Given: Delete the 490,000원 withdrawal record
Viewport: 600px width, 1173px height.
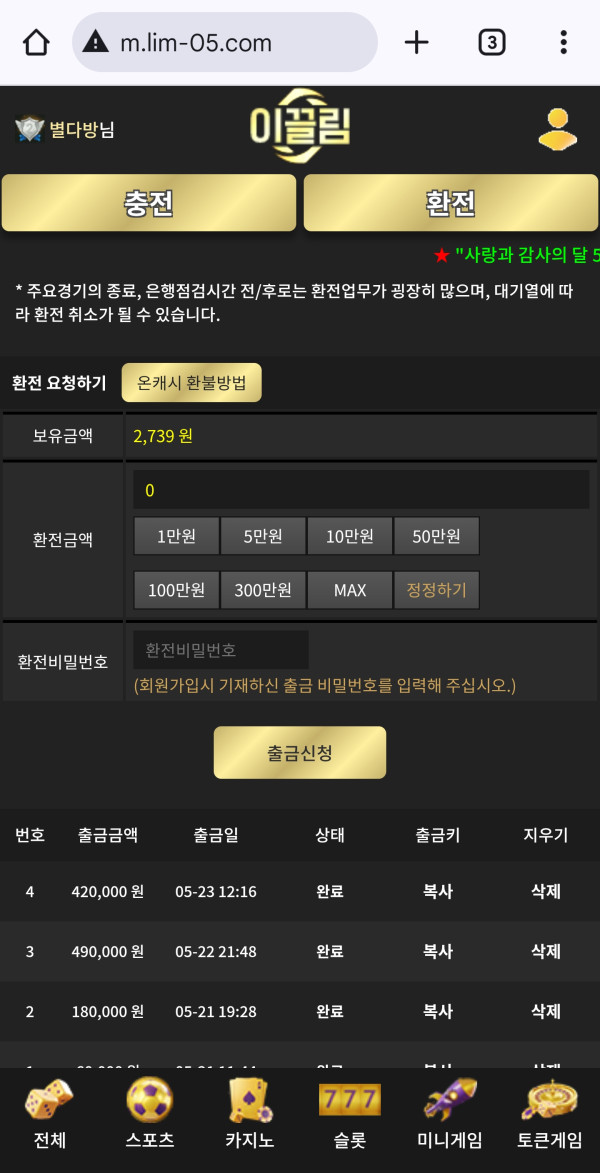Looking at the screenshot, I should [545, 951].
